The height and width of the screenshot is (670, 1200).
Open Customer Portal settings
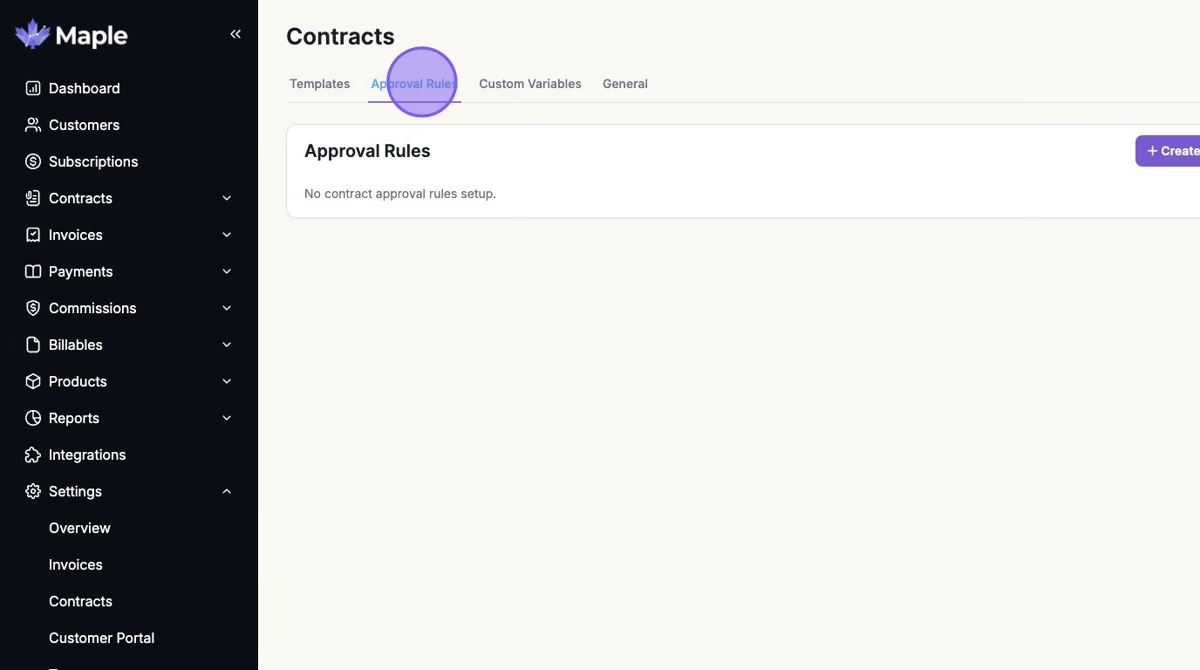[101, 638]
